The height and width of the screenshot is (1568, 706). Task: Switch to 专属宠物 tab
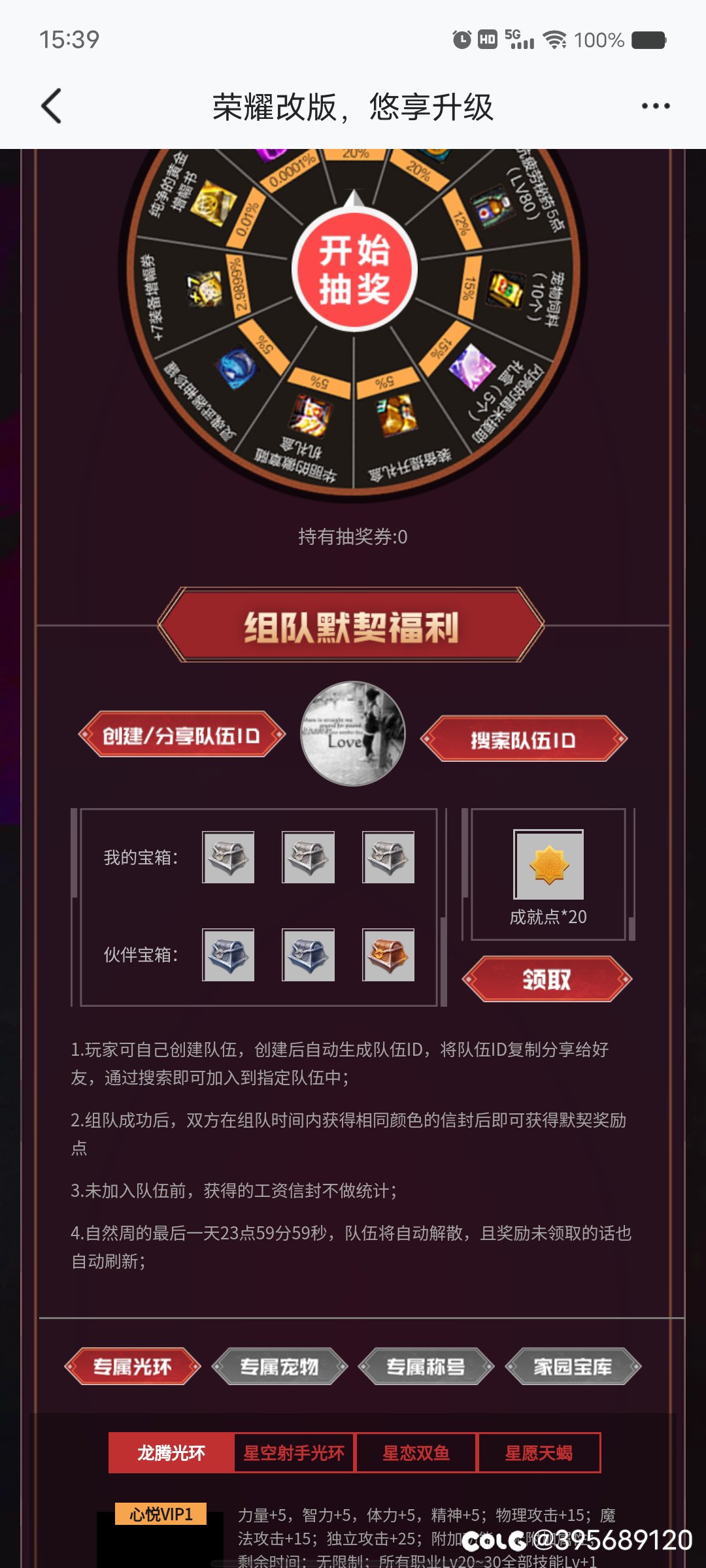click(279, 1366)
